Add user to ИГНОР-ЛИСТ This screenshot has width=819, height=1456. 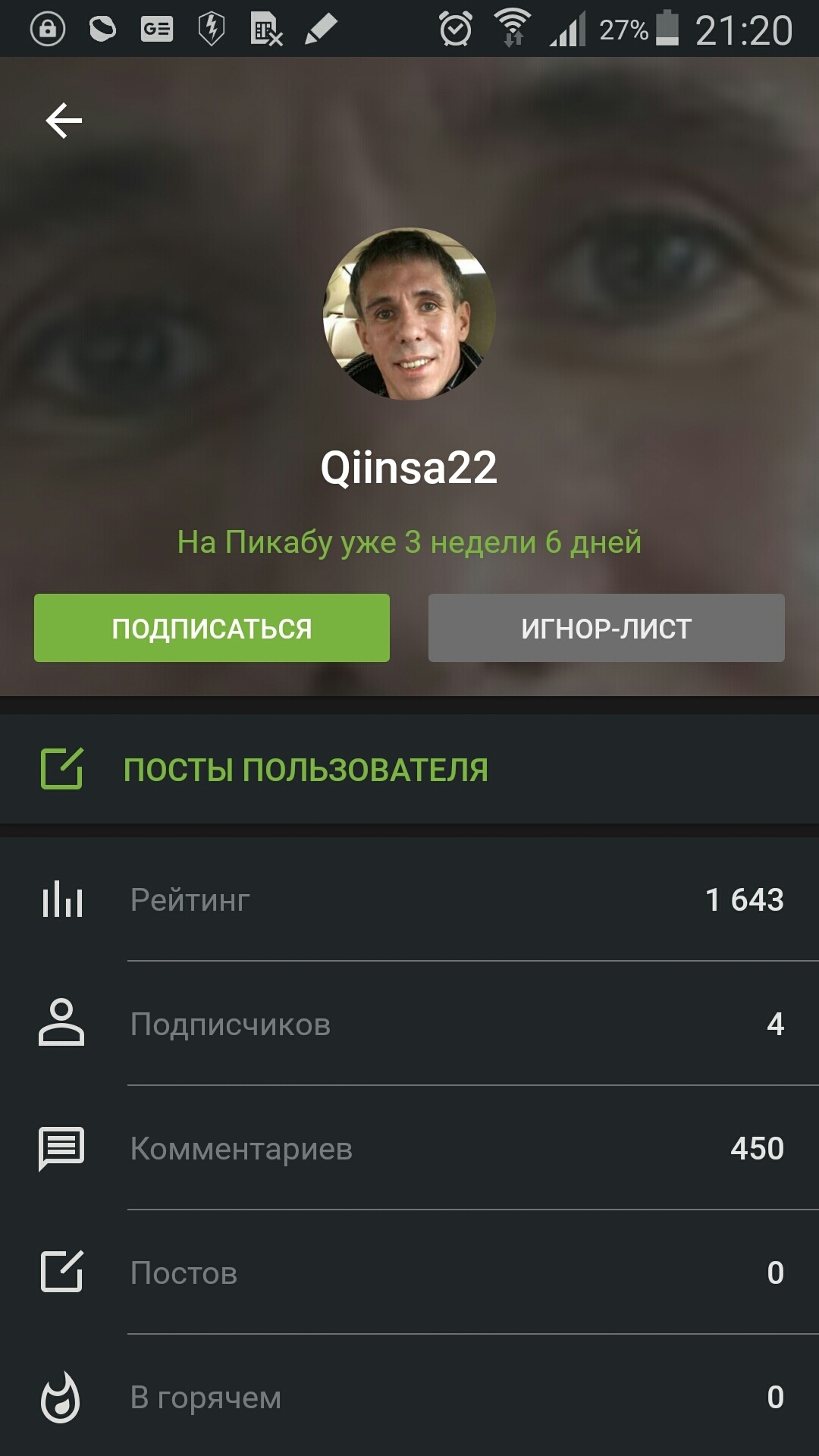[606, 628]
